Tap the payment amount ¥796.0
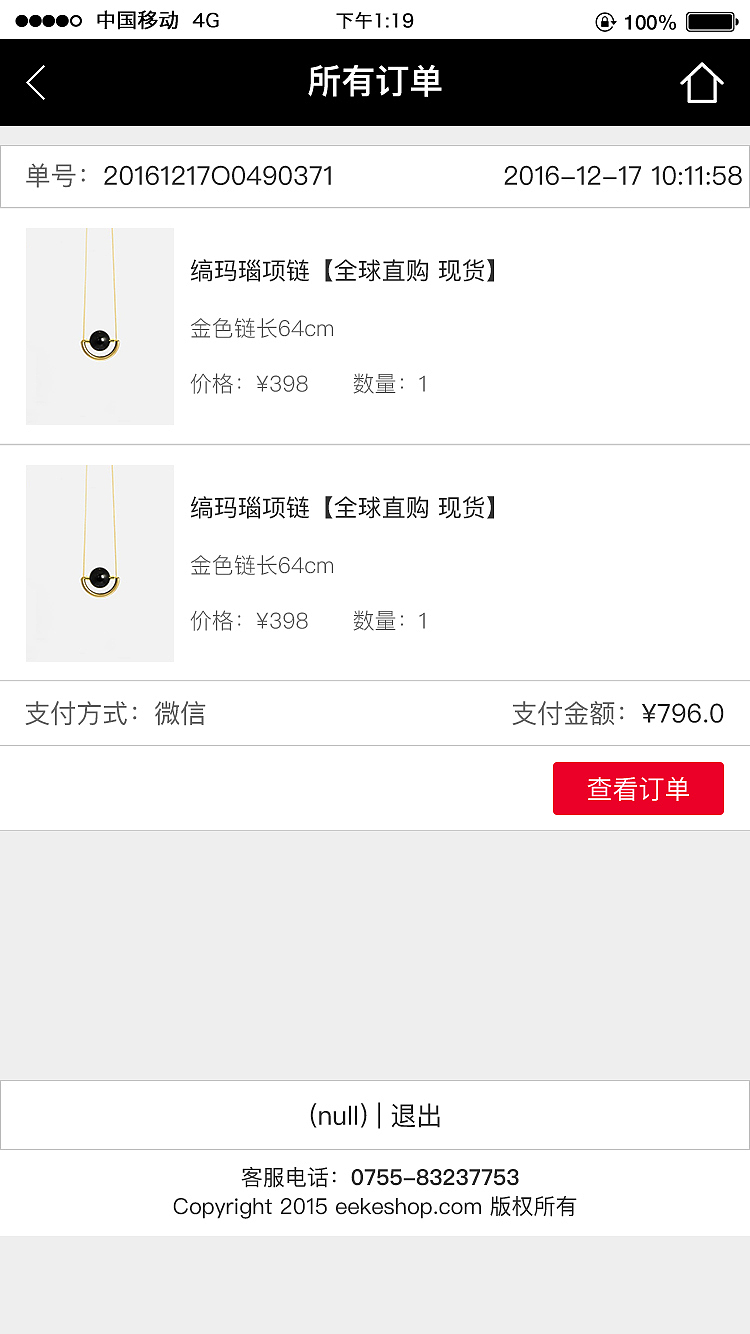The width and height of the screenshot is (750, 1334). click(x=683, y=713)
